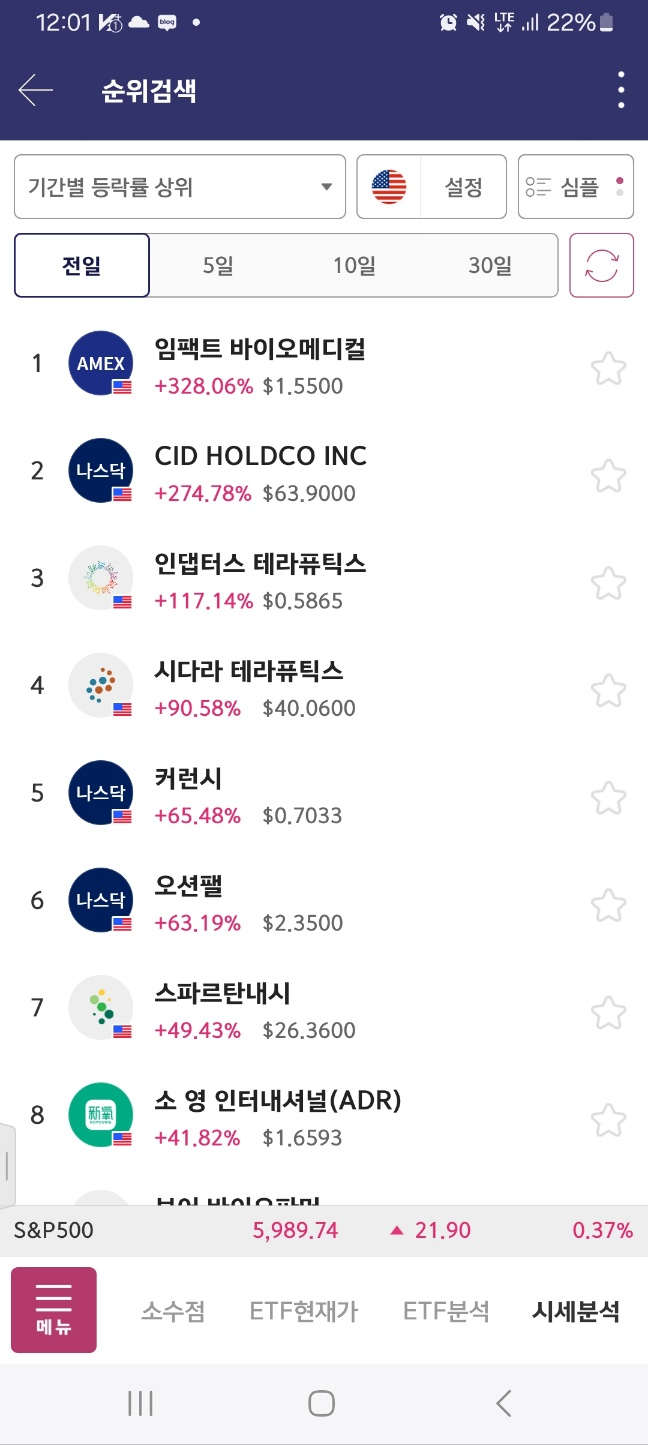This screenshot has width=648, height=1445.
Task: Open 오션팰 stock details
Action: [300, 902]
